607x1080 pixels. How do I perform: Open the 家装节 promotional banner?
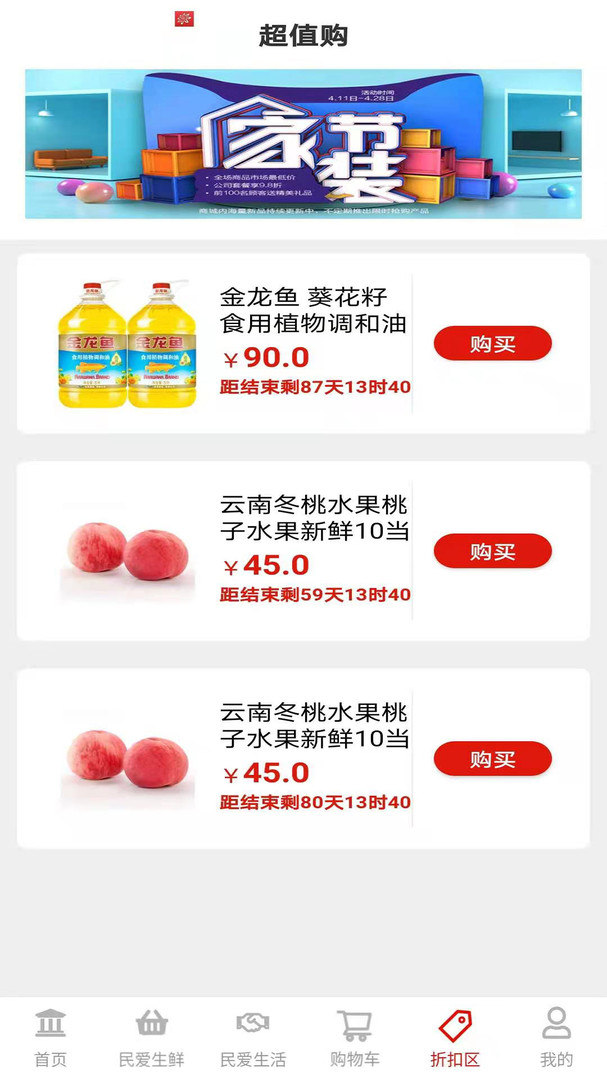303,143
